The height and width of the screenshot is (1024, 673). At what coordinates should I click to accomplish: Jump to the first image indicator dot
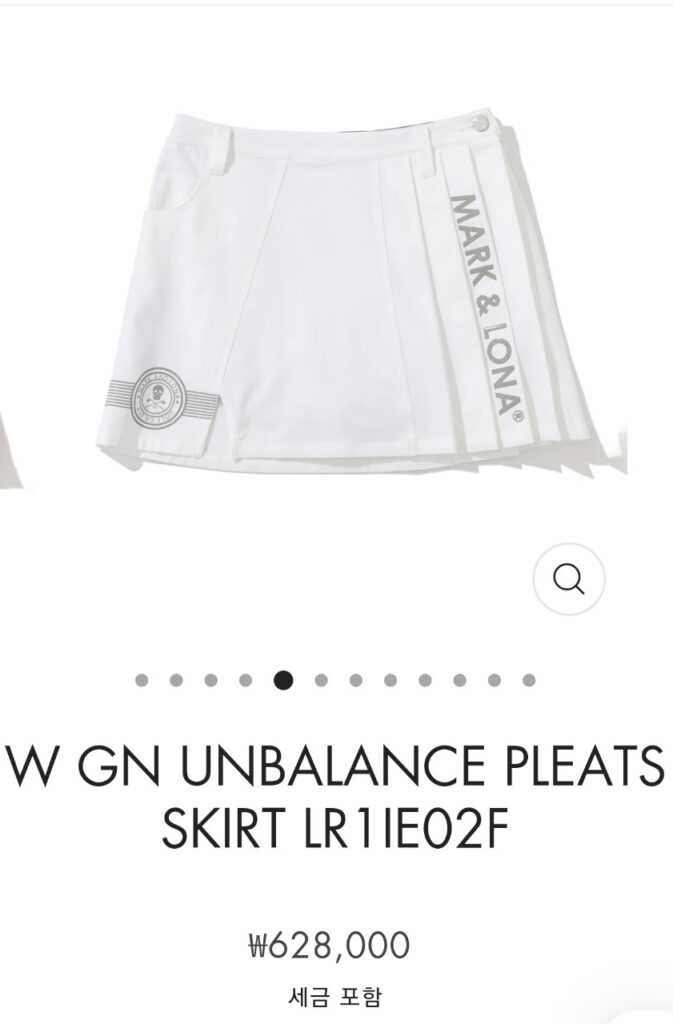coord(142,681)
